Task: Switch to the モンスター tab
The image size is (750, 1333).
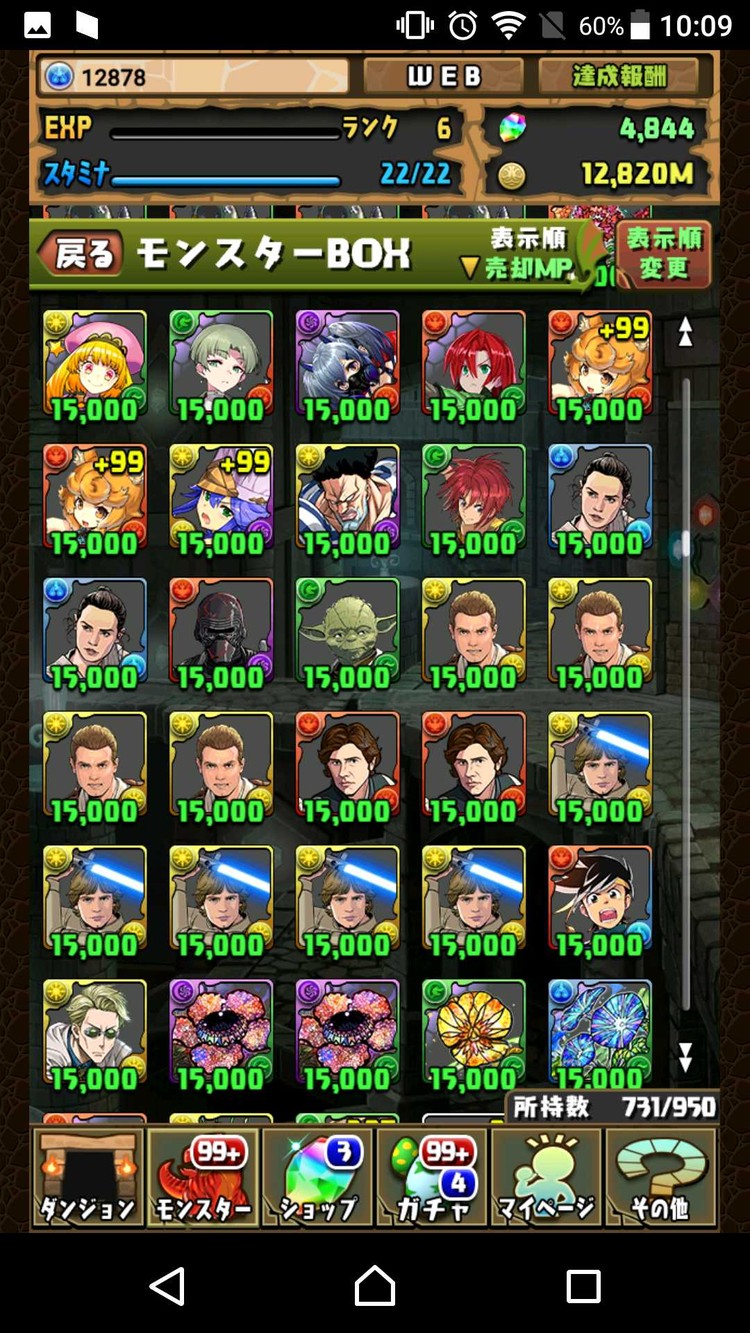Action: [203, 1176]
